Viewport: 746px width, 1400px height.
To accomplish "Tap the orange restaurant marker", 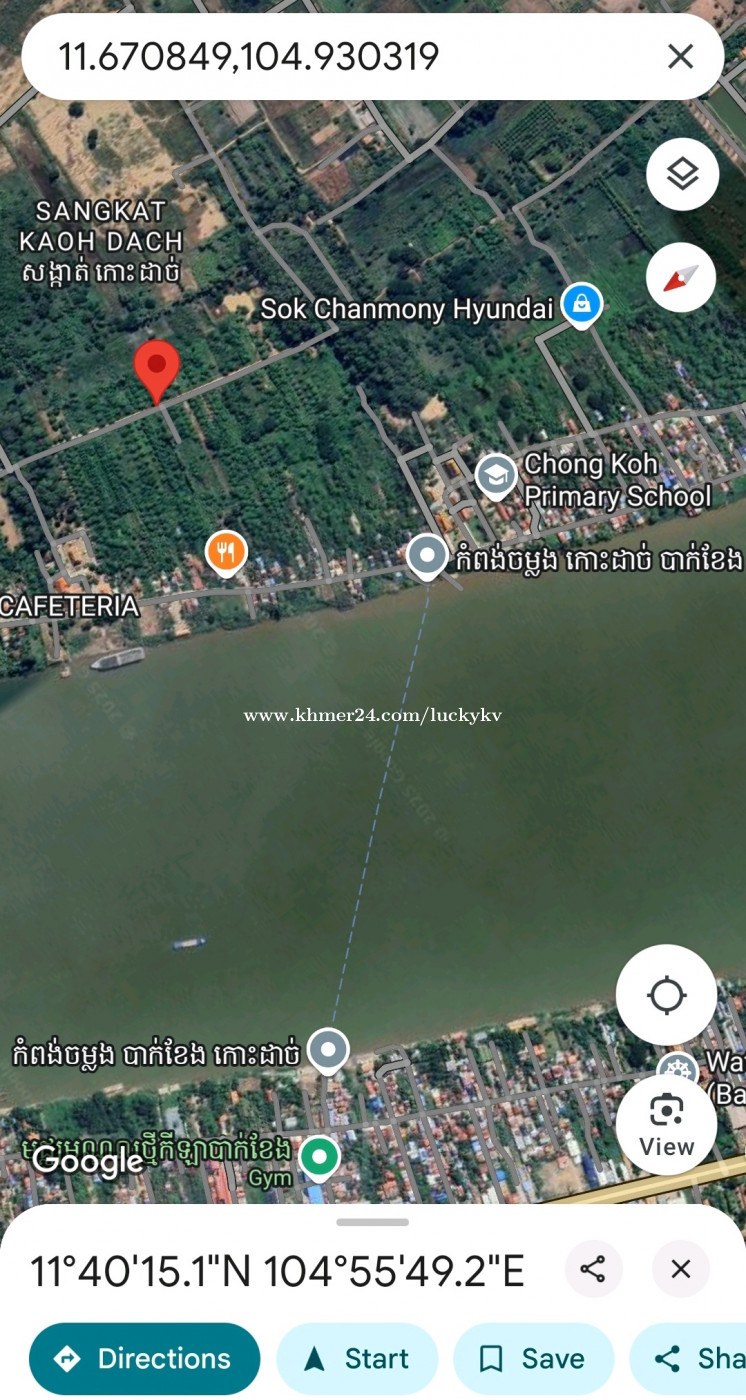I will 226,552.
